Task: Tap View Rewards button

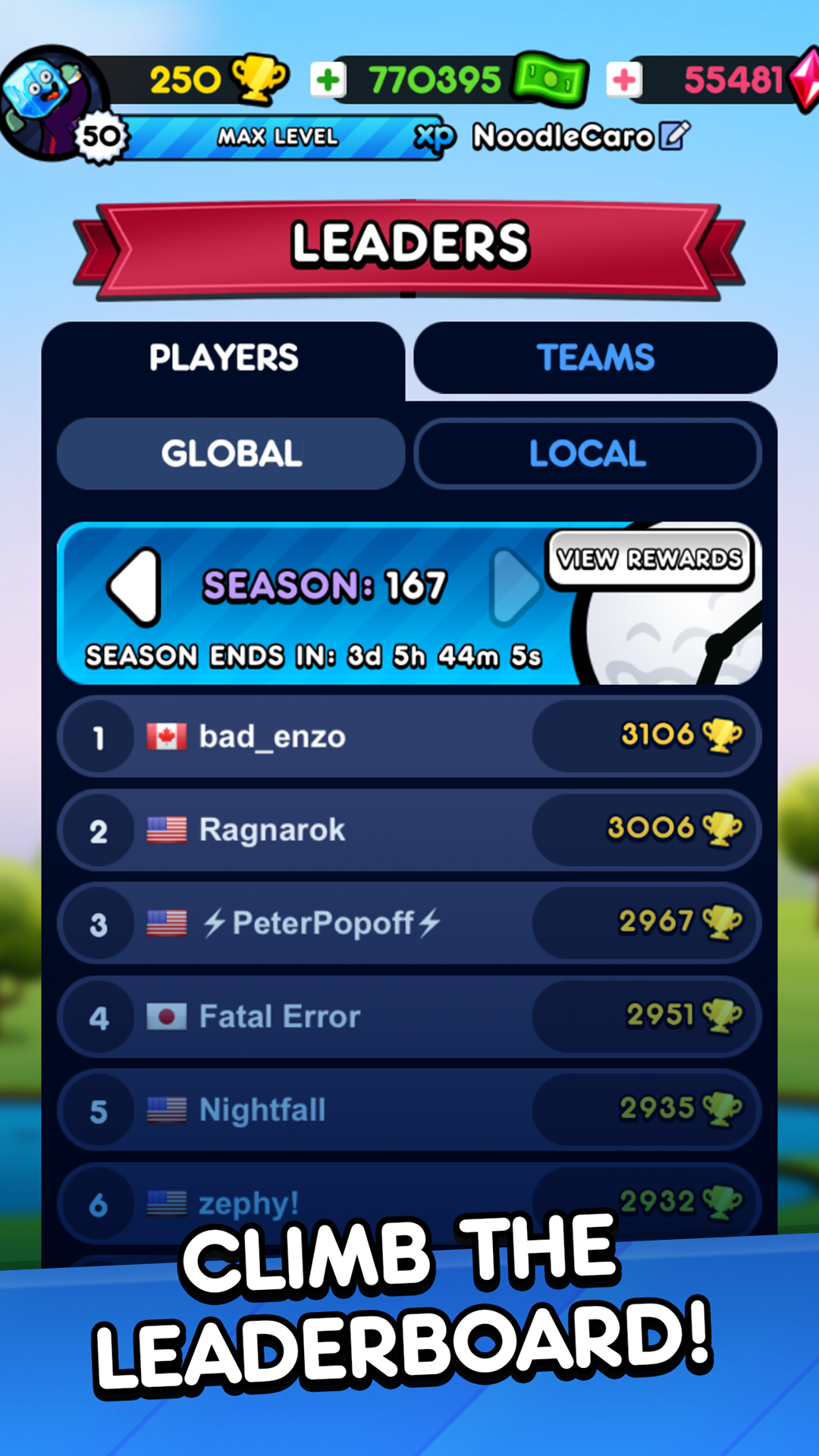Action: [x=650, y=560]
